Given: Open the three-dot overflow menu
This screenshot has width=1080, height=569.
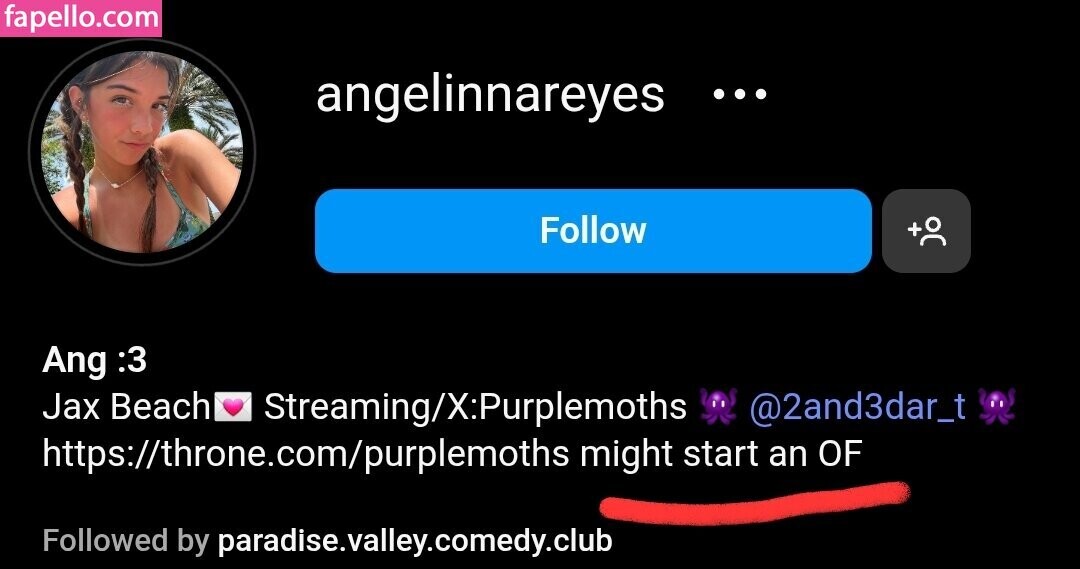Looking at the screenshot, I should coord(739,96).
